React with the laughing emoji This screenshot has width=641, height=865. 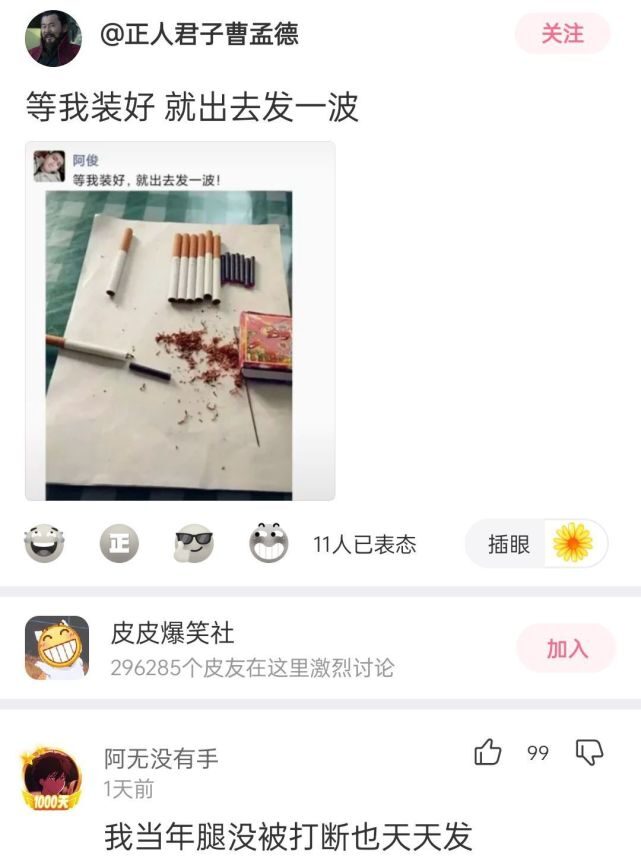44,544
